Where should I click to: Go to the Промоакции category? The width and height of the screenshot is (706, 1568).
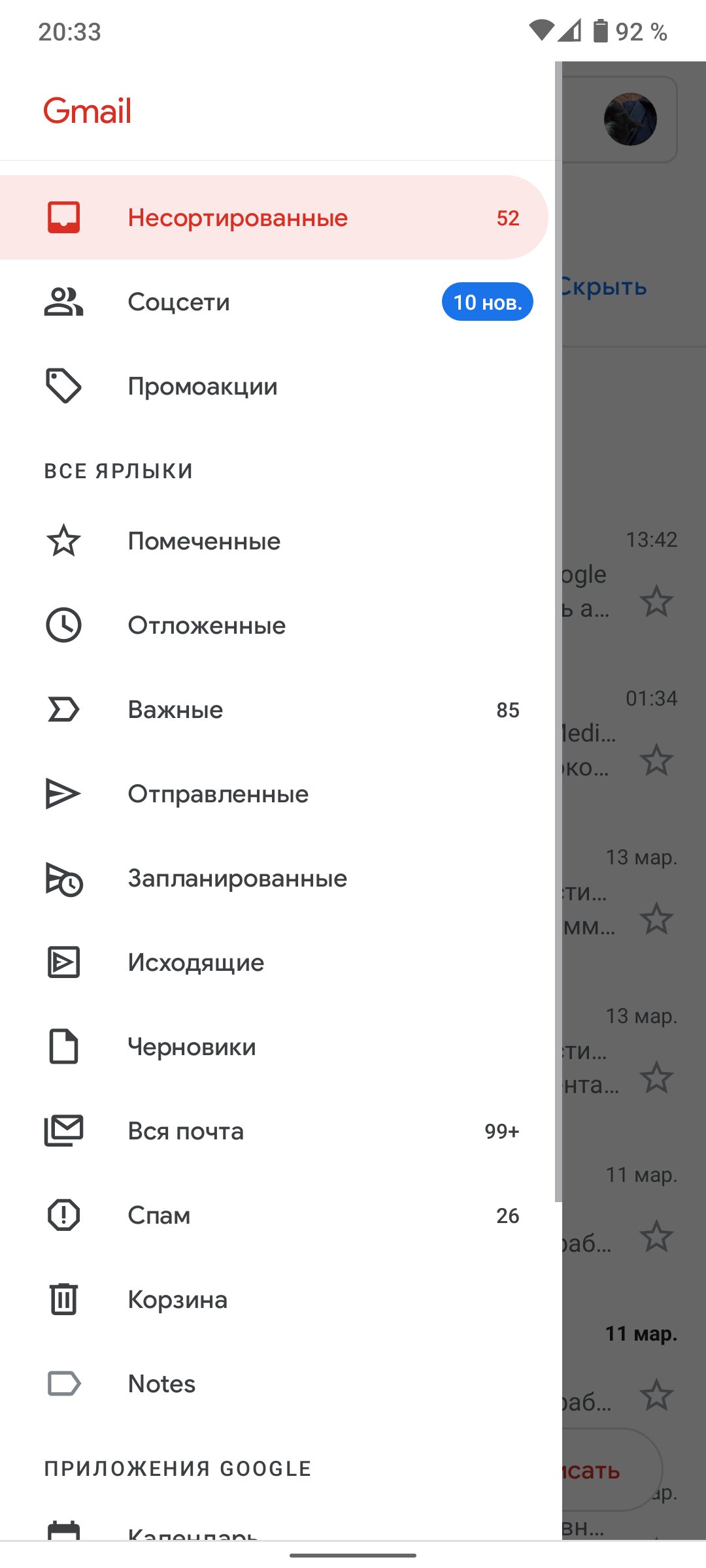click(274, 386)
